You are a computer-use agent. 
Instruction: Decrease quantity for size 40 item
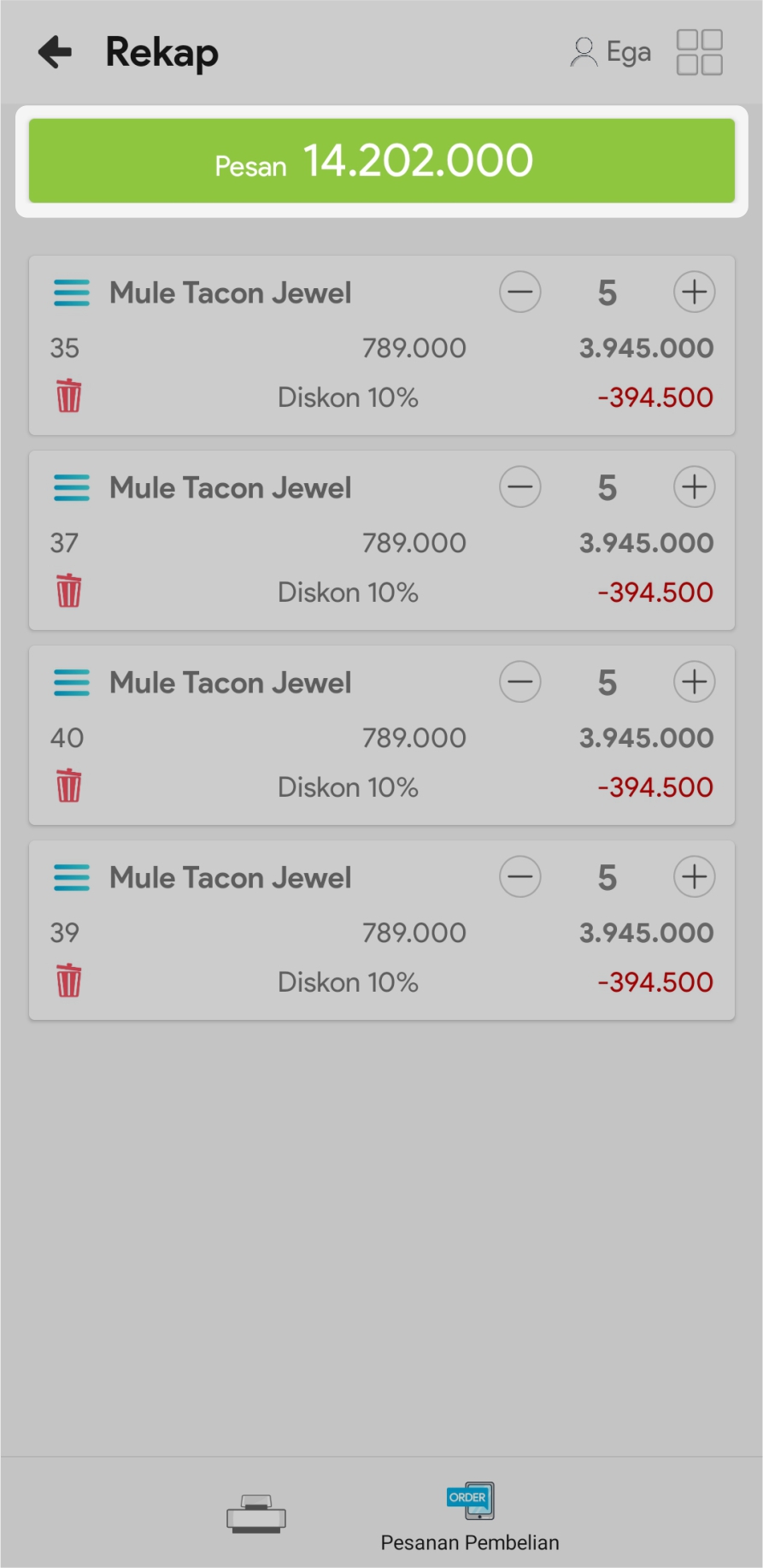(x=519, y=682)
